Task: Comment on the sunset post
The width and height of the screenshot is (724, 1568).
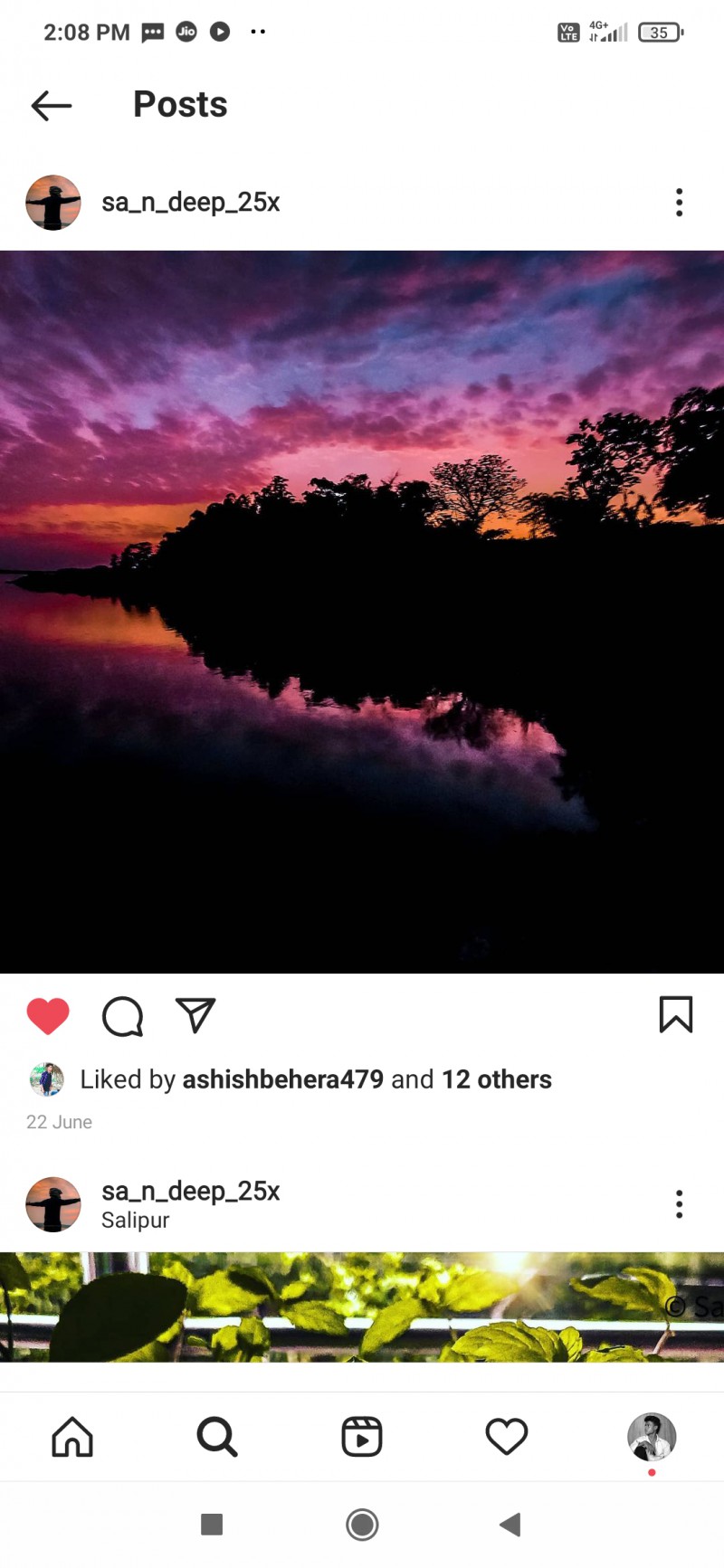Action: (122, 1016)
